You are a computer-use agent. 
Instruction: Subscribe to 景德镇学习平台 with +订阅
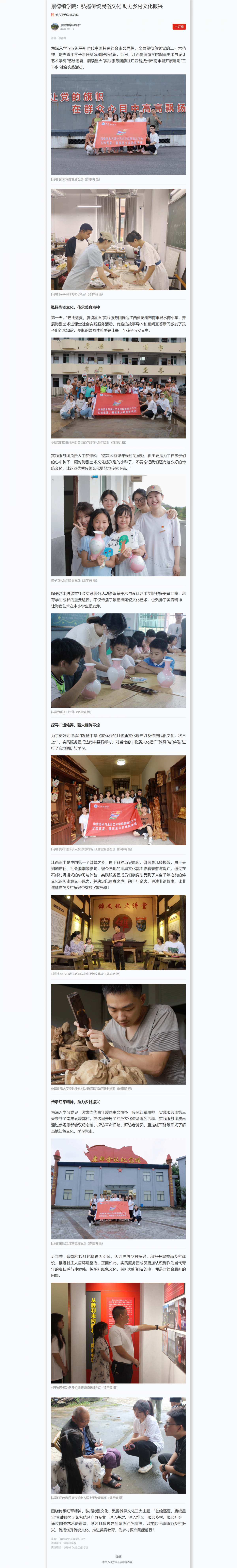179,27
